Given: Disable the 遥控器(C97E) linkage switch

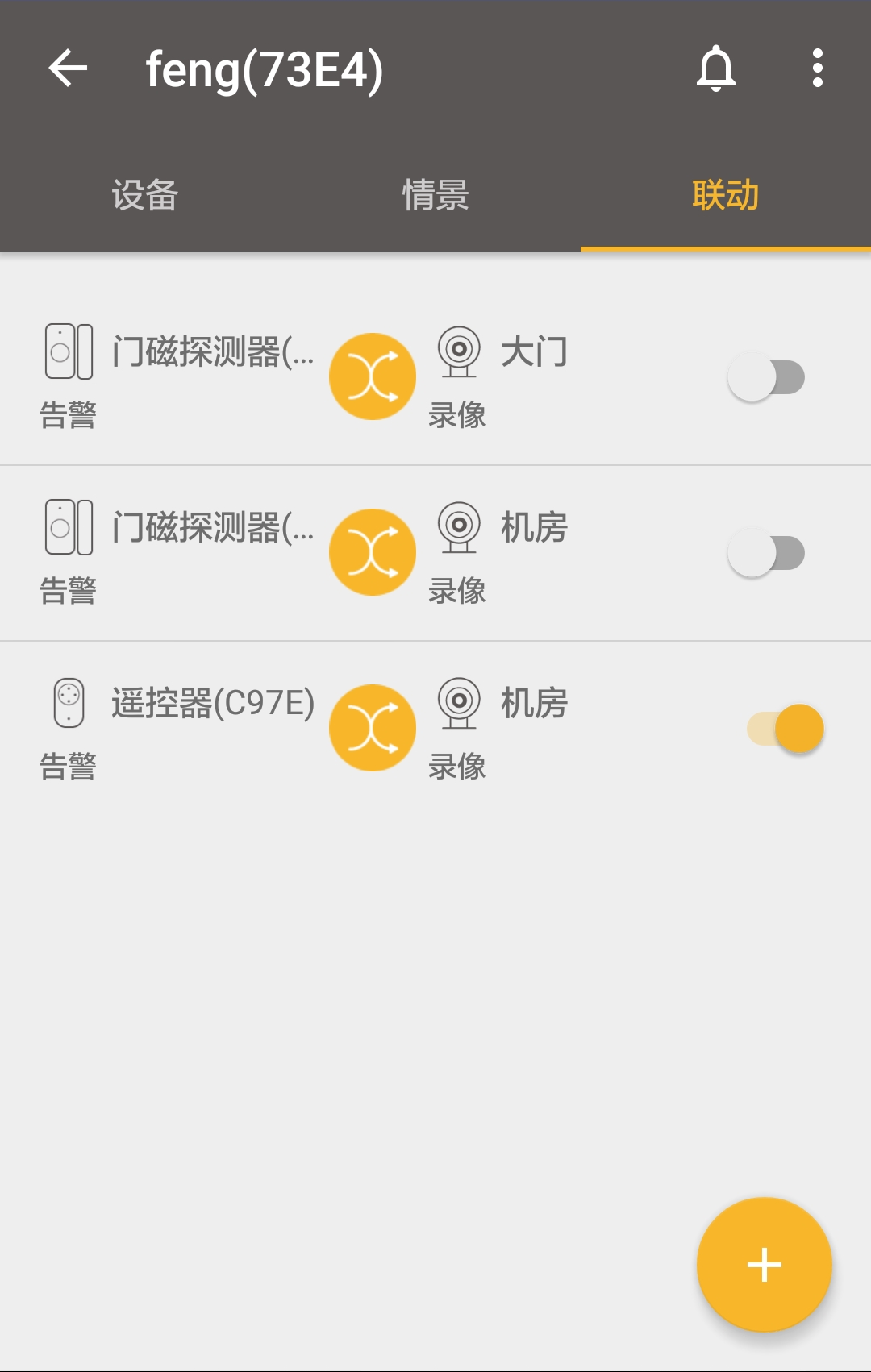Looking at the screenshot, I should click(x=786, y=729).
